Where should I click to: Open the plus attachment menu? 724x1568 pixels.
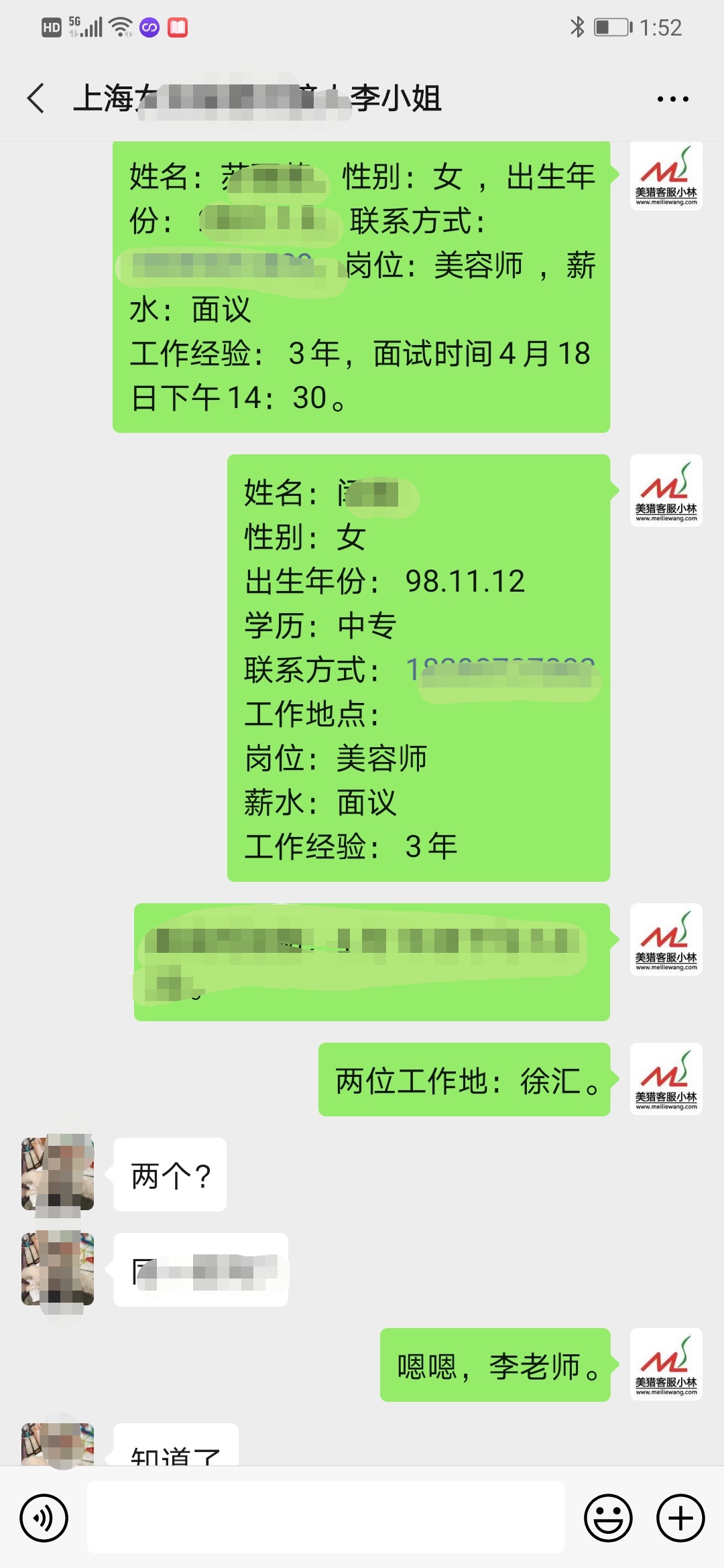[x=680, y=1518]
